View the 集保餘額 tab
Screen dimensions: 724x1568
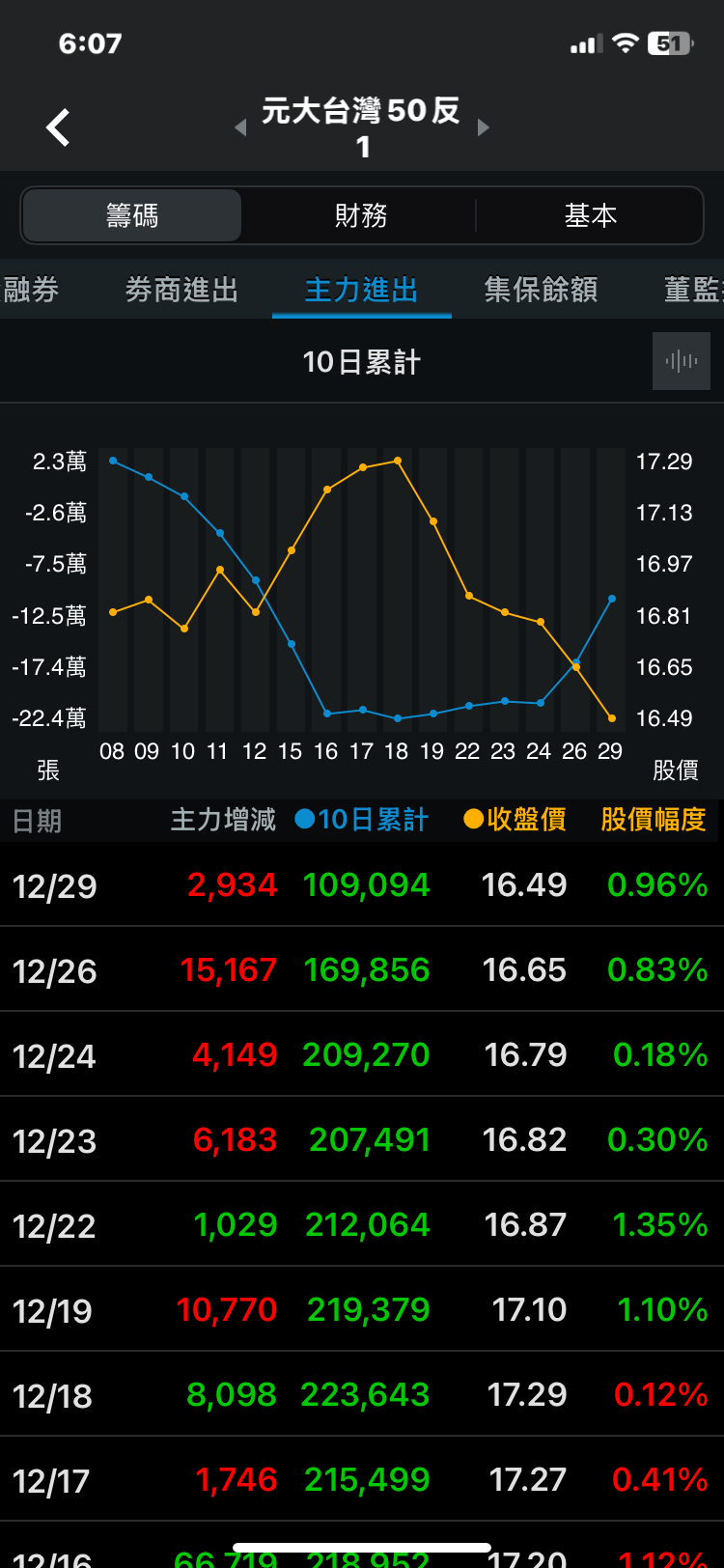(541, 290)
